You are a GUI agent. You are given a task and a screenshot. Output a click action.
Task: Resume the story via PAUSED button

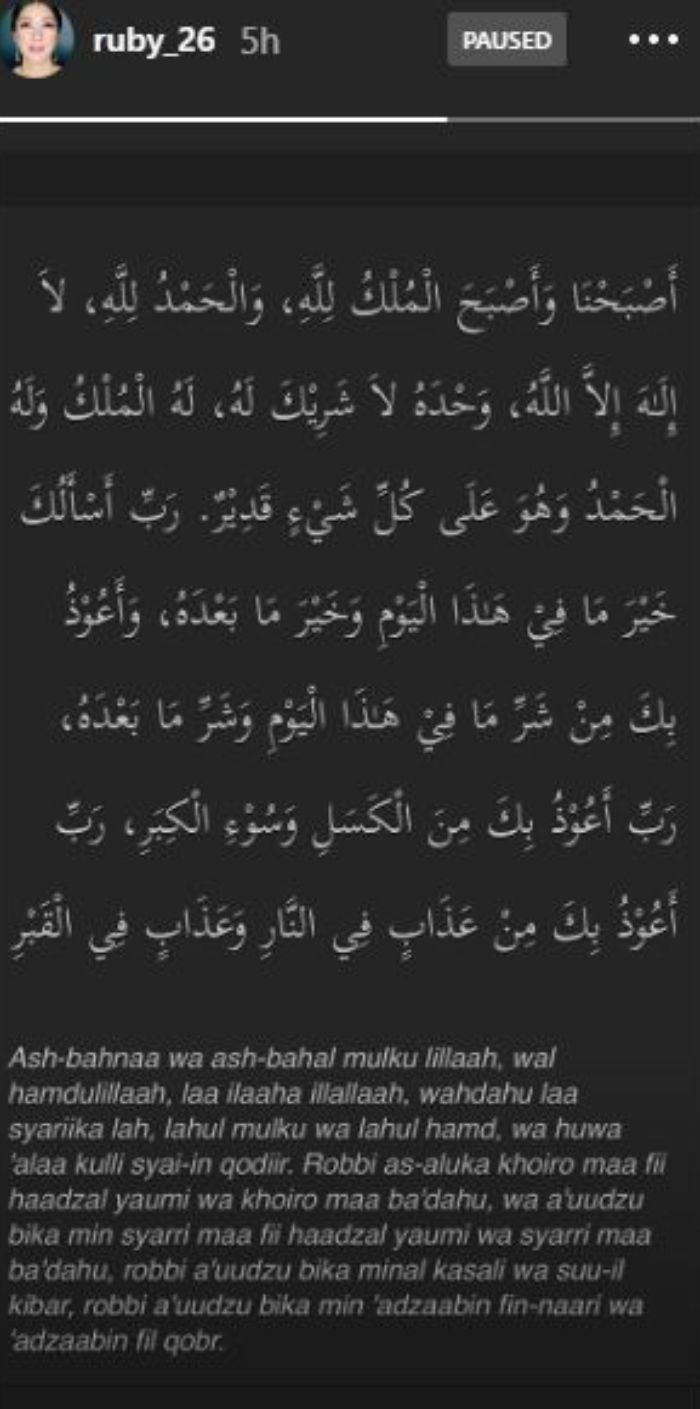507,41
